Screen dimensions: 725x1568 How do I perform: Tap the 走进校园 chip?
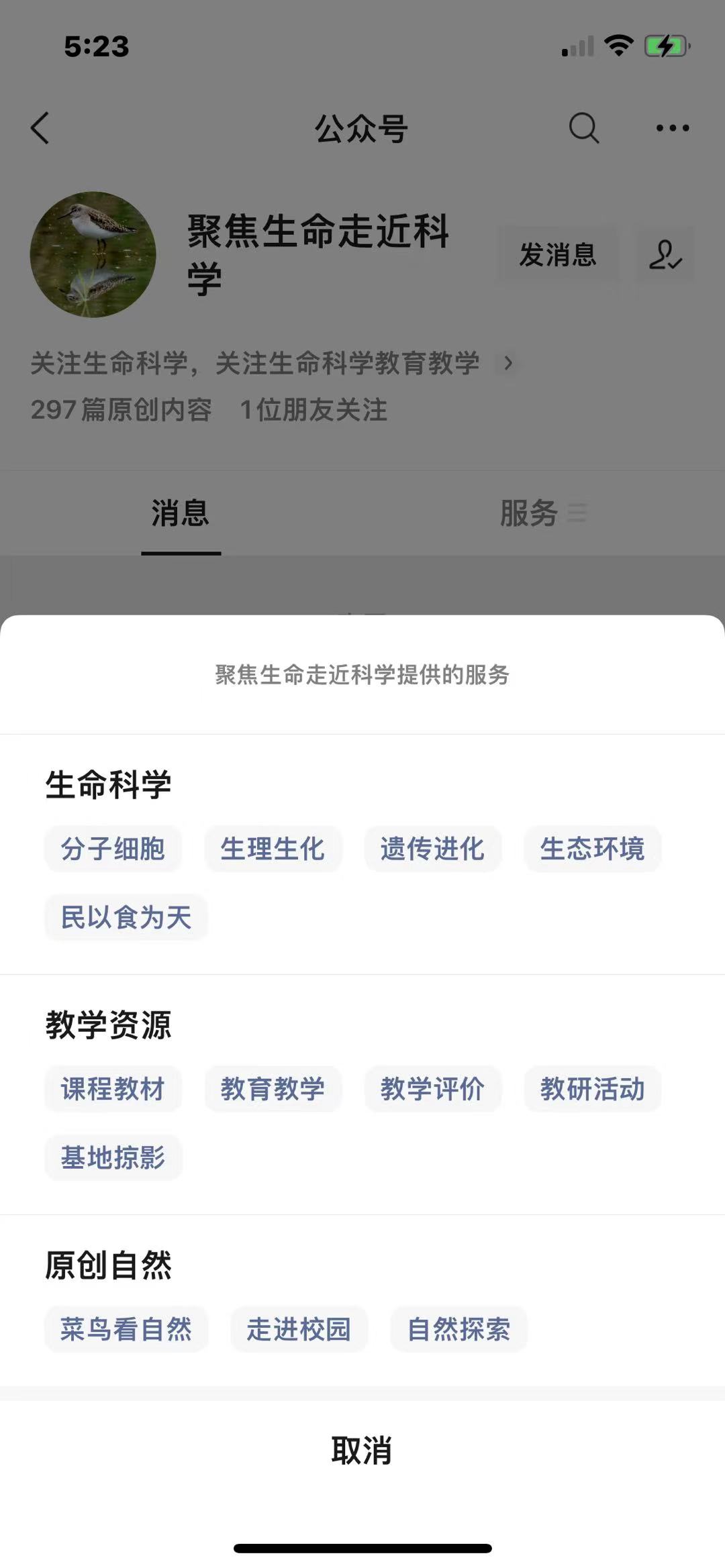click(x=299, y=1329)
